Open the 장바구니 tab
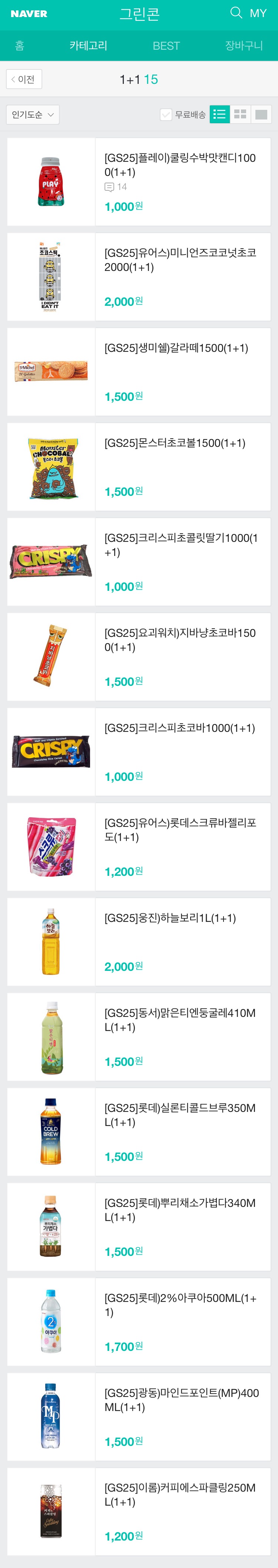This screenshot has height=1568, width=278. pyautogui.click(x=243, y=46)
